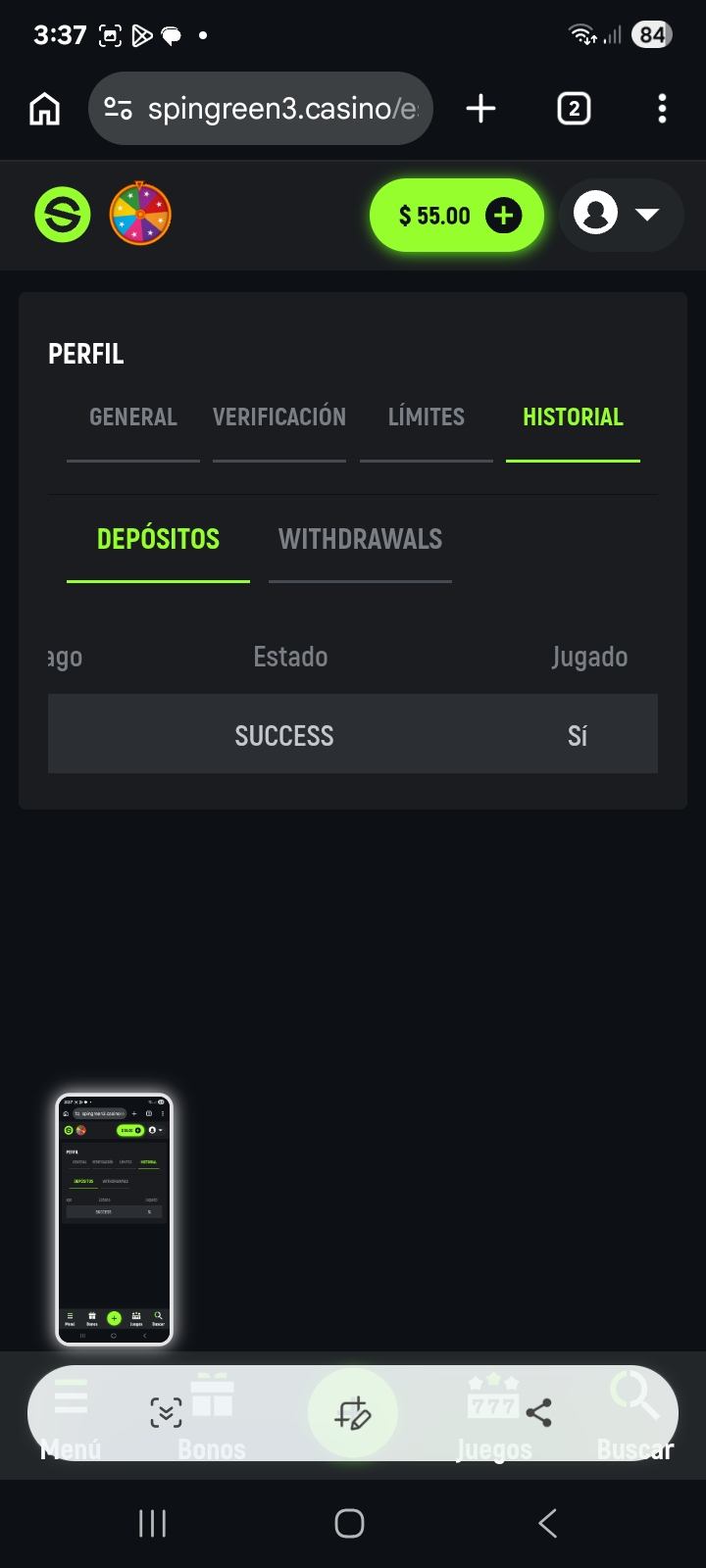Show the Historial tab
Viewport: 706px width, 1568px height.
[573, 417]
